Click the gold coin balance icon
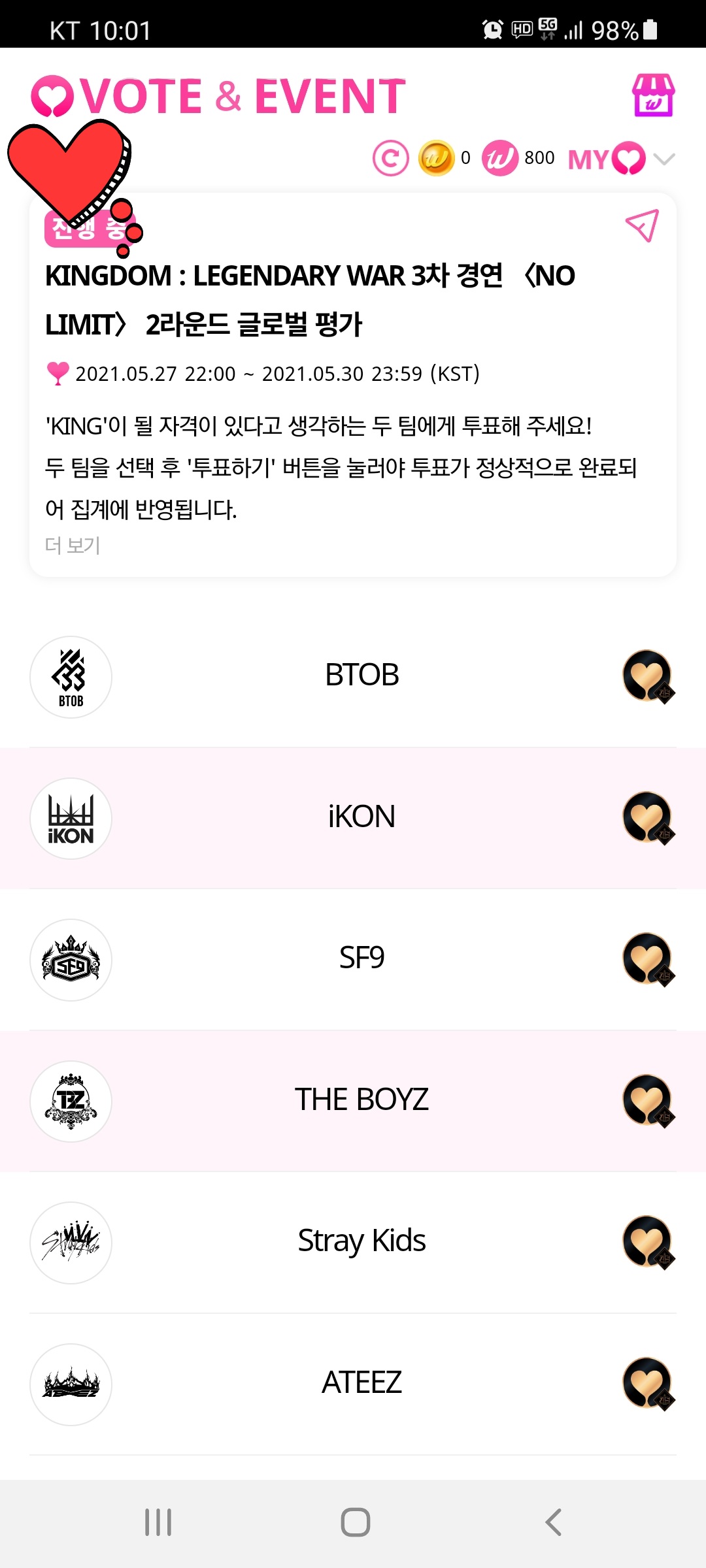The width and height of the screenshot is (706, 1568). coord(435,157)
